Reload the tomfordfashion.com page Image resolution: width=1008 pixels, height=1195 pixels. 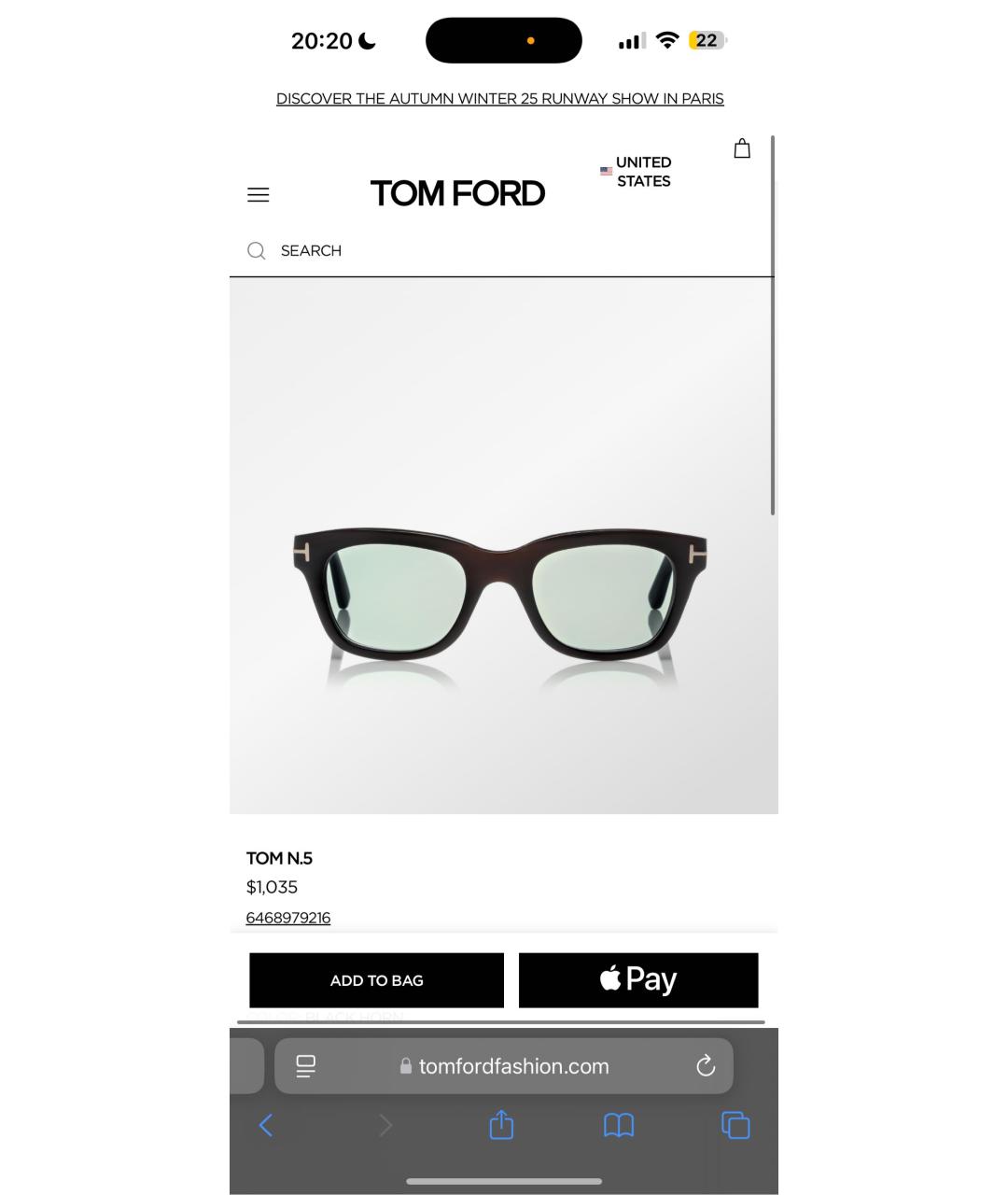click(x=706, y=1065)
